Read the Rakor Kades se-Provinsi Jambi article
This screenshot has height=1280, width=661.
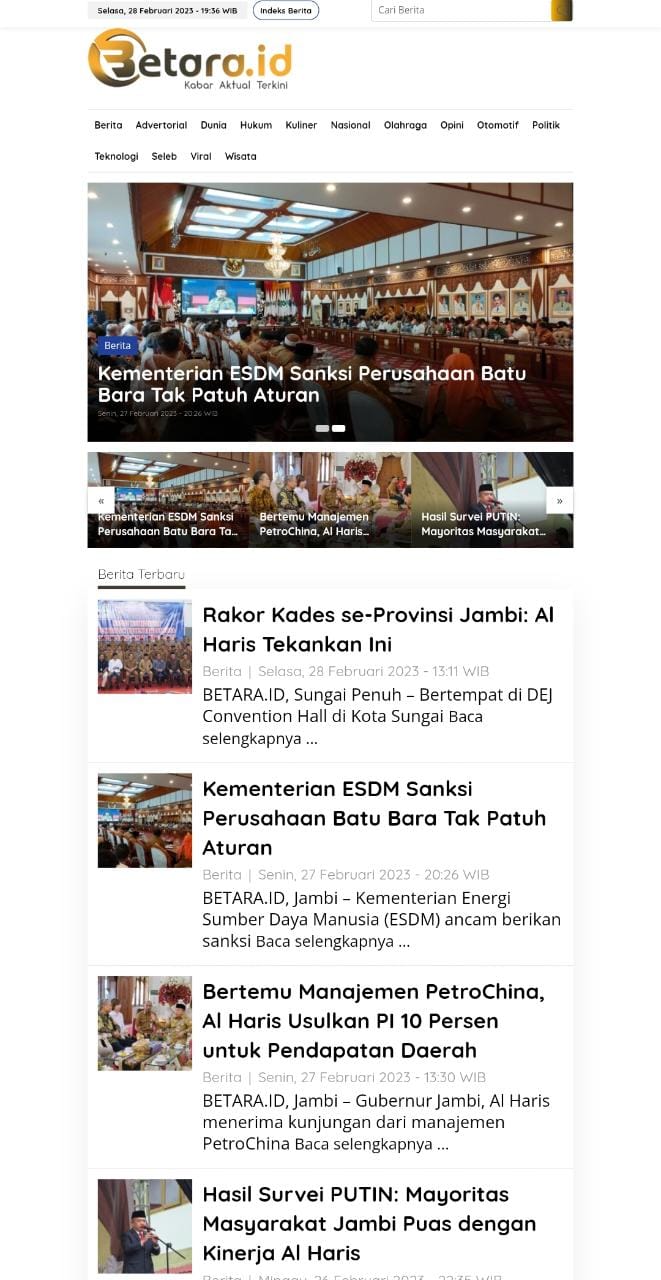378,629
